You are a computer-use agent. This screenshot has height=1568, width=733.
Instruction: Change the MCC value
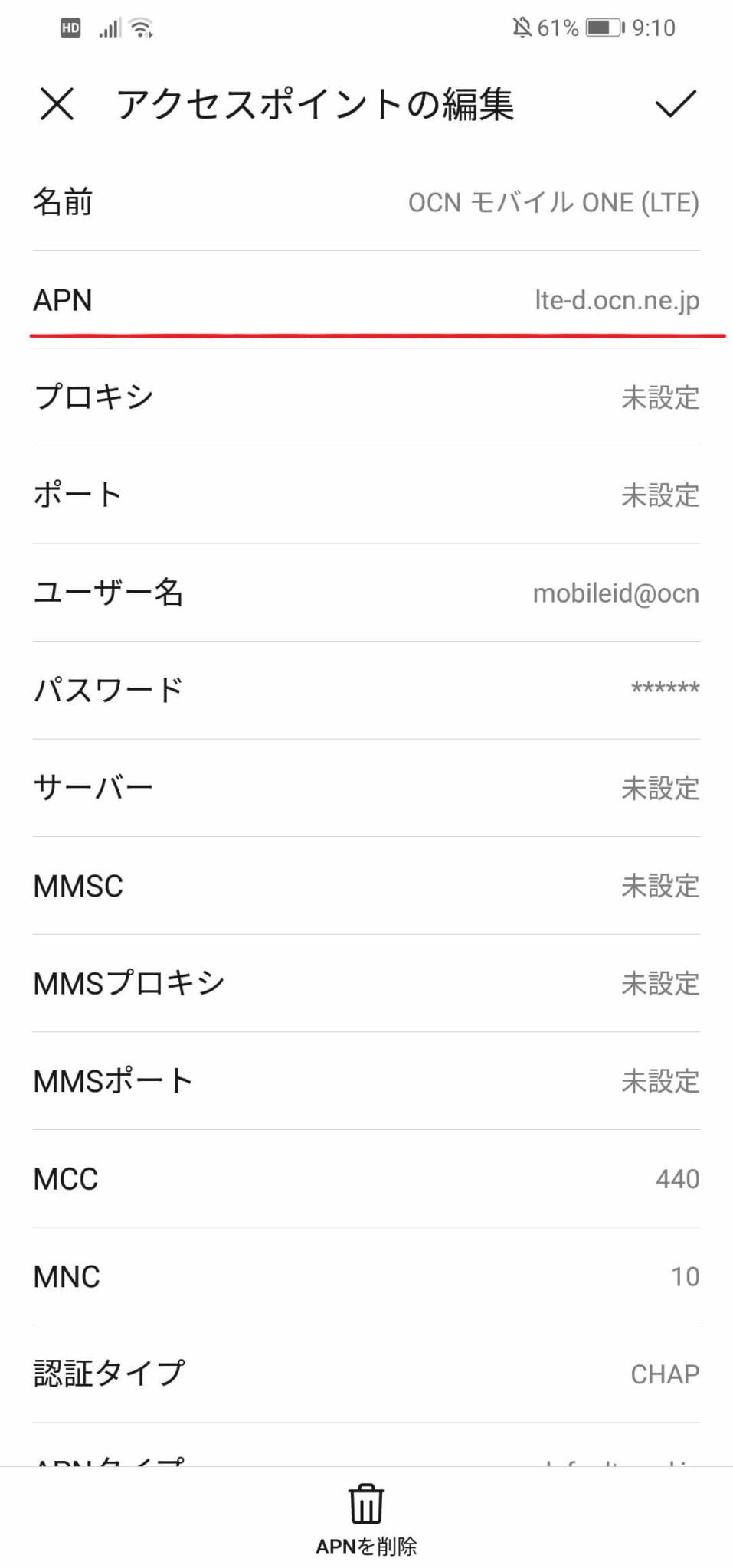(366, 1179)
